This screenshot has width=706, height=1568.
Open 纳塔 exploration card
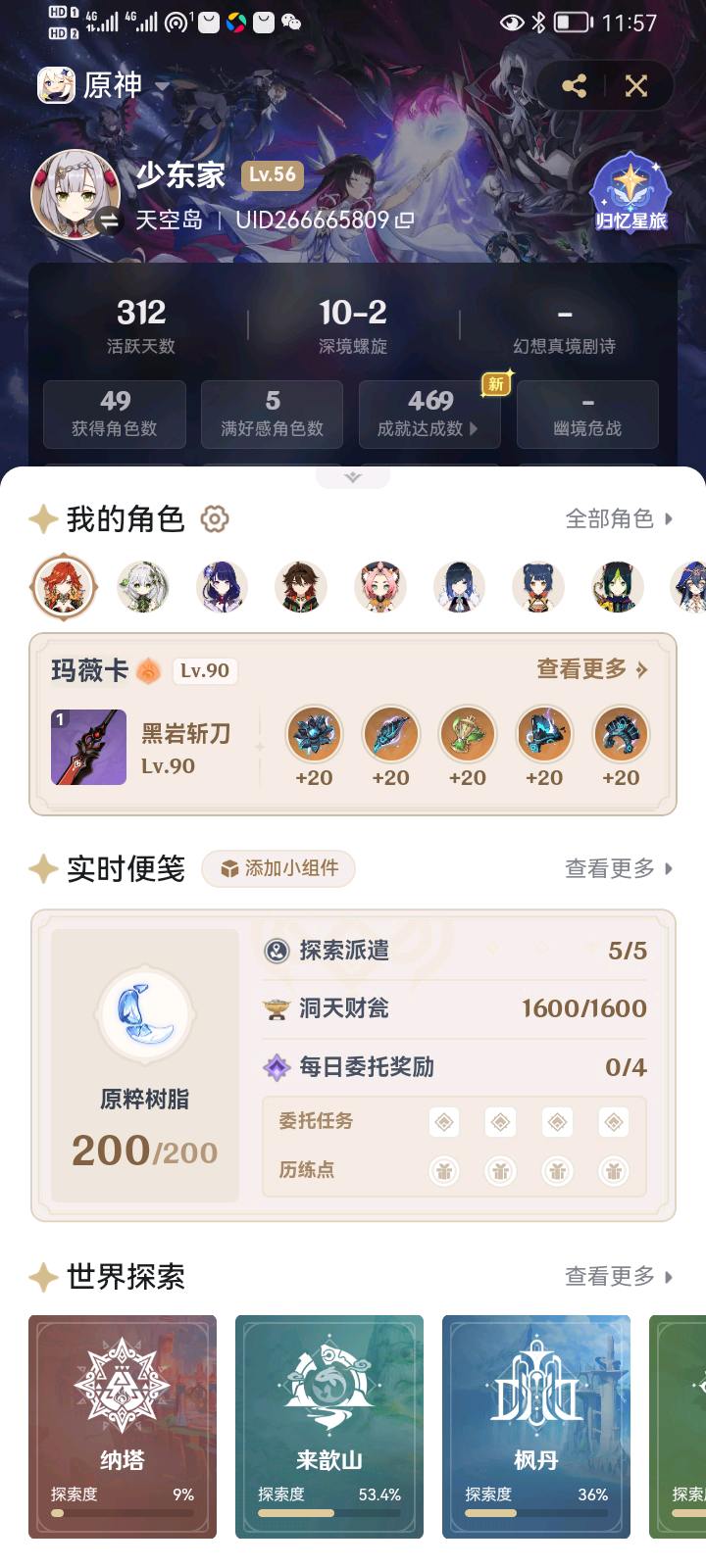123,1426
